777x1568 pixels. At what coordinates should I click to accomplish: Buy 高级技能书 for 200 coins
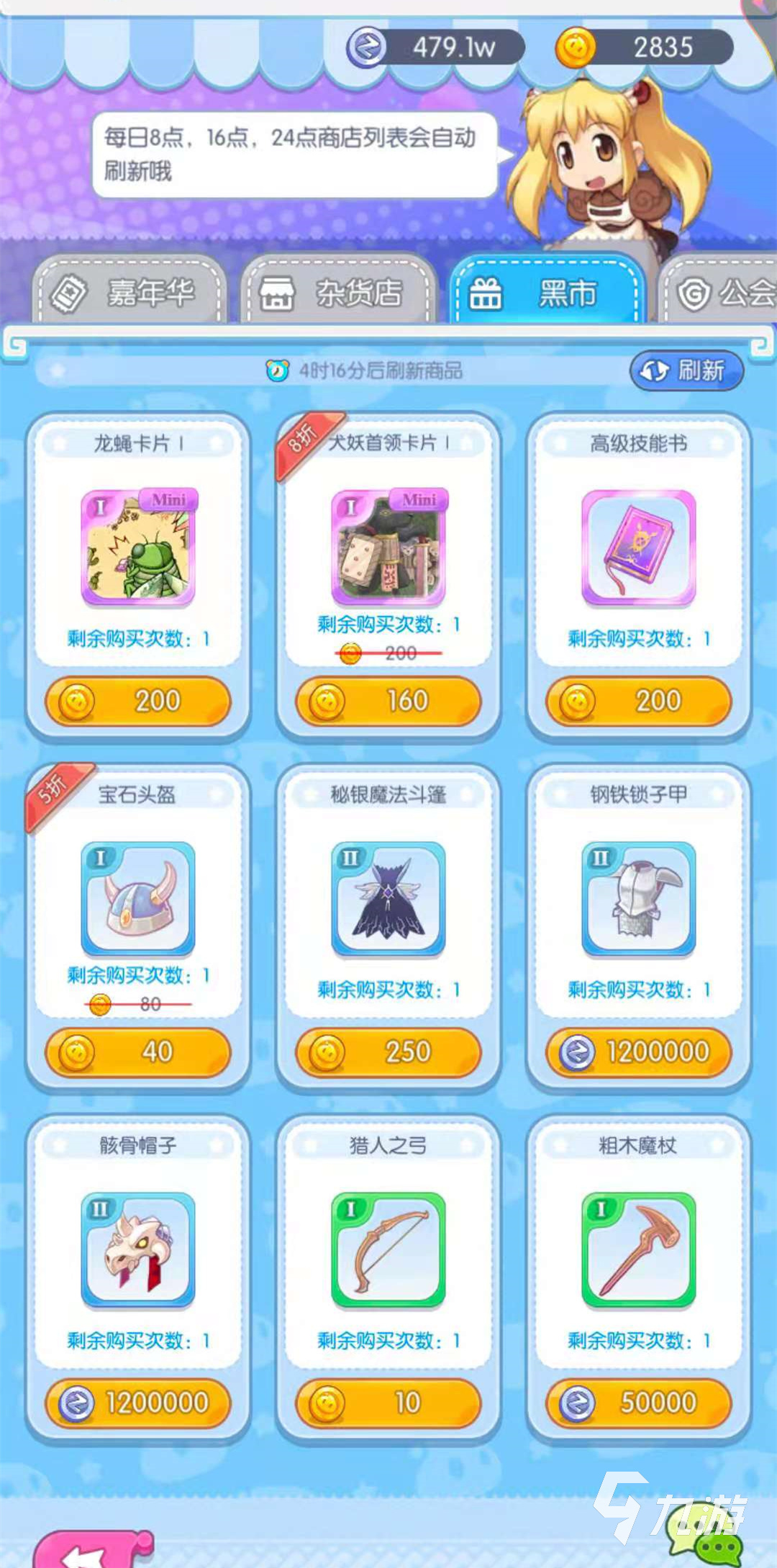click(639, 701)
